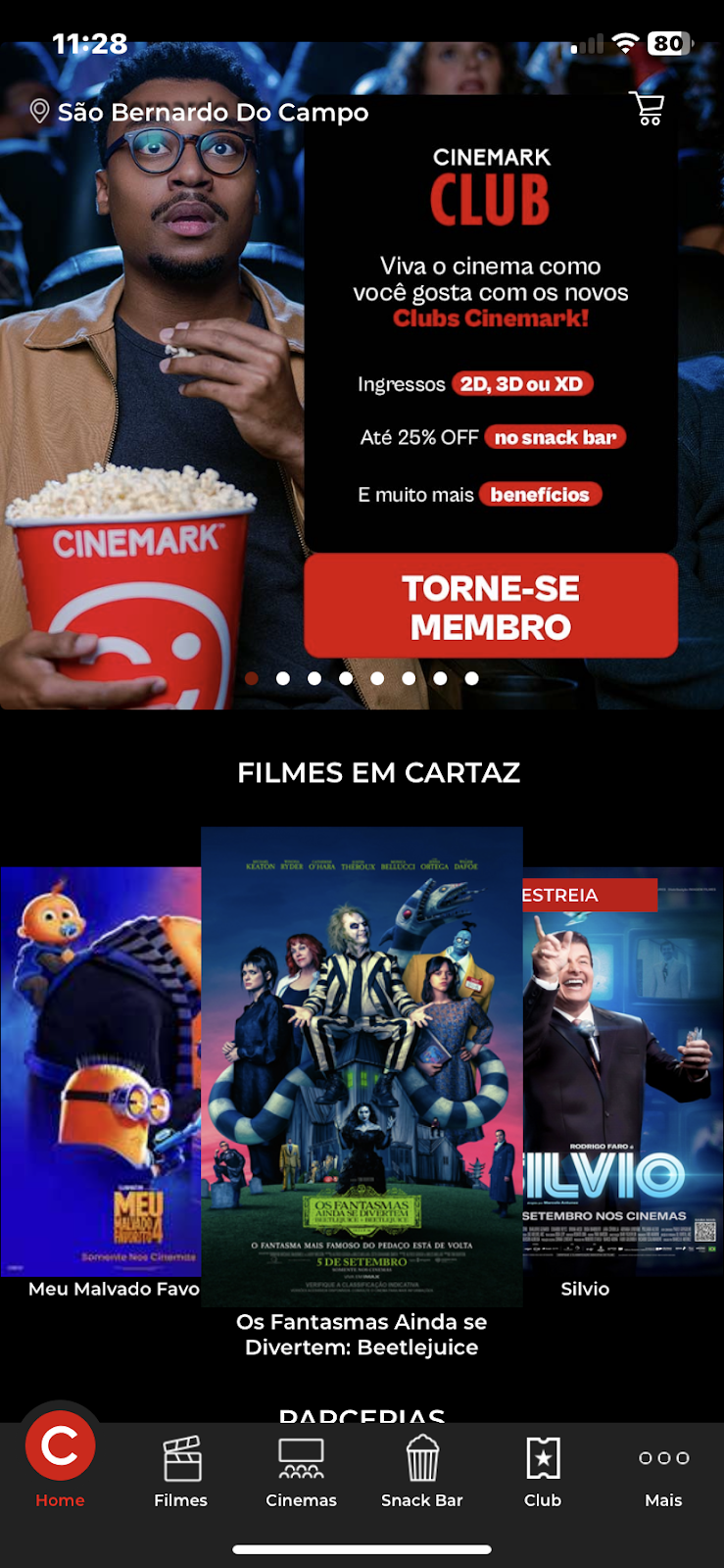Select the Silvio movie poster

(x=623, y=1071)
